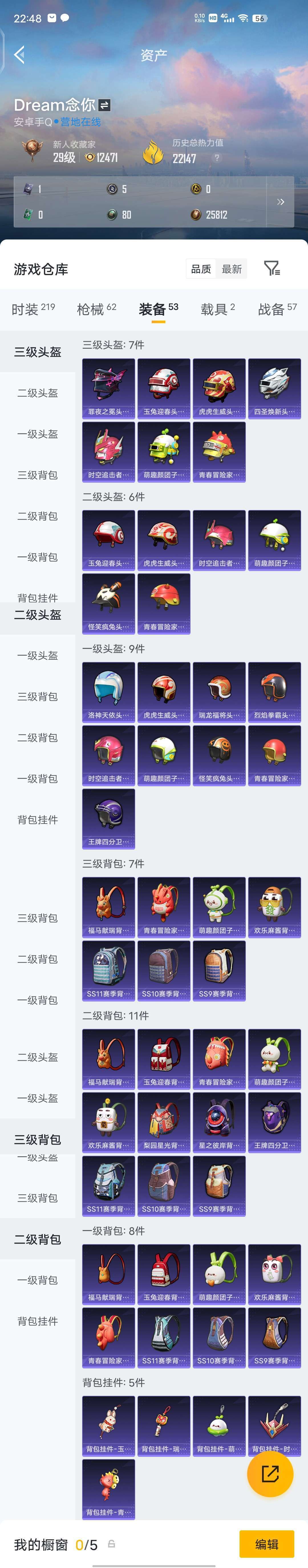Open the filter icon in 游戏仓库
Viewport: 308px width, 1568px height.
tap(271, 268)
